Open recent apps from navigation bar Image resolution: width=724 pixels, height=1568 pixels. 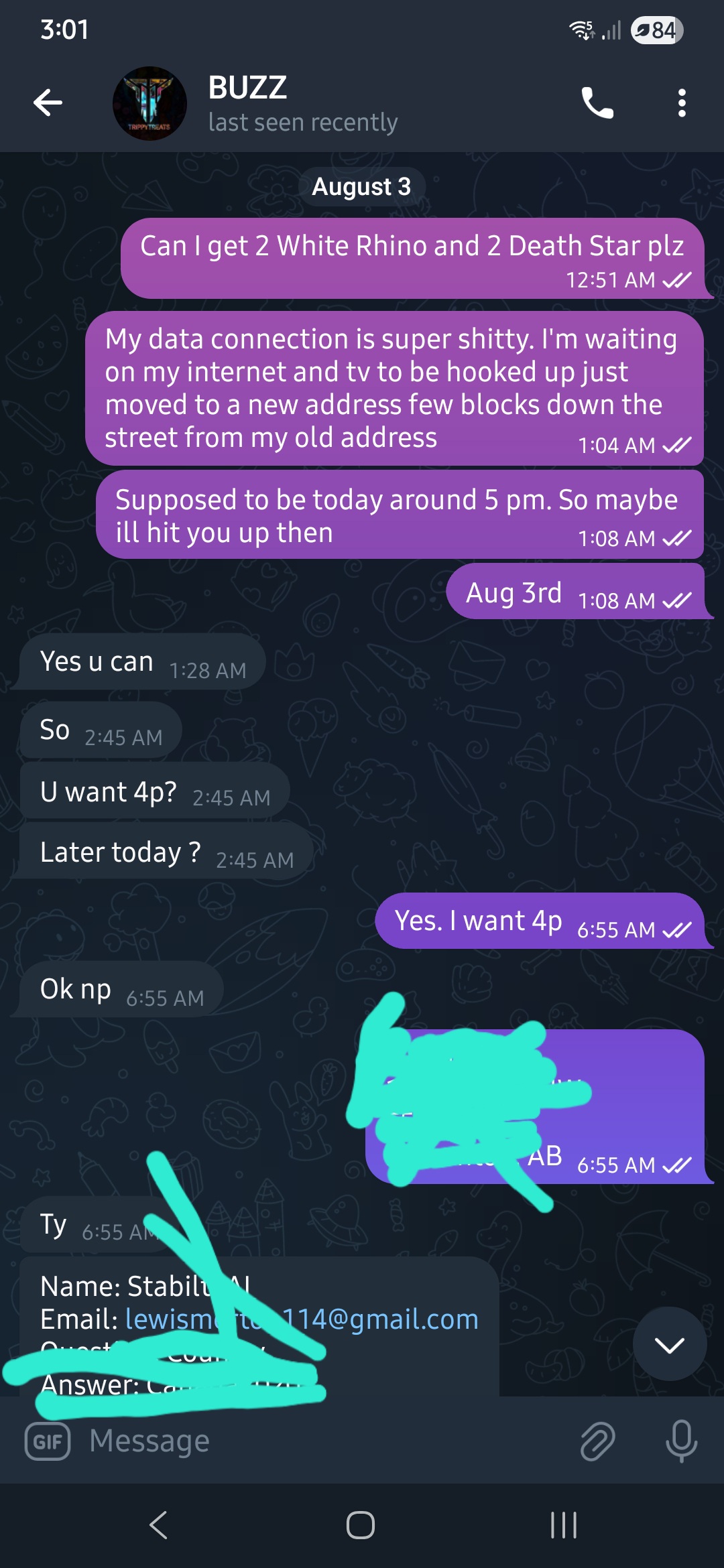tap(563, 1526)
